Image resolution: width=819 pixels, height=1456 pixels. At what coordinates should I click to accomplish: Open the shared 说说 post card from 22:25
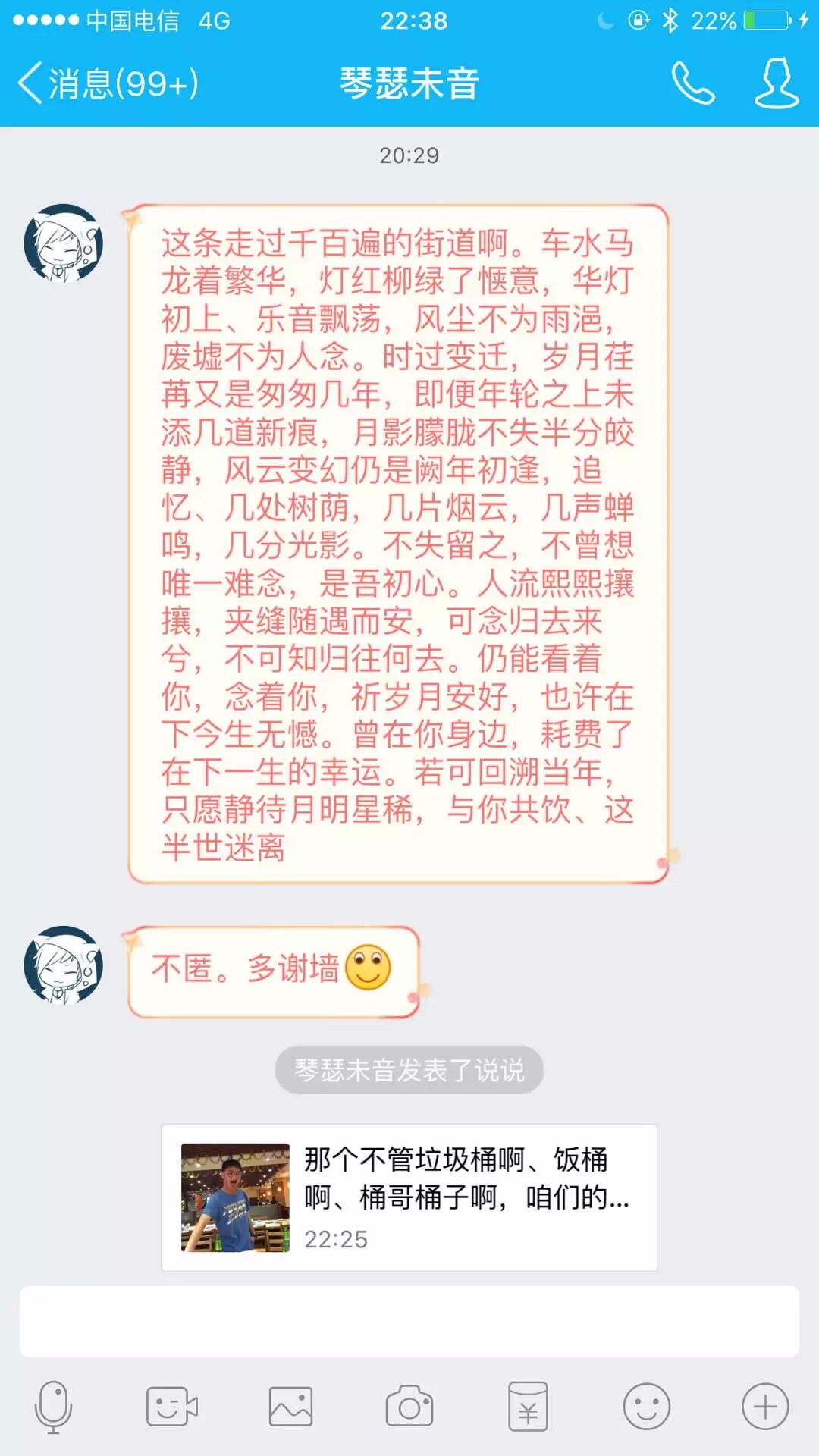pos(409,1197)
